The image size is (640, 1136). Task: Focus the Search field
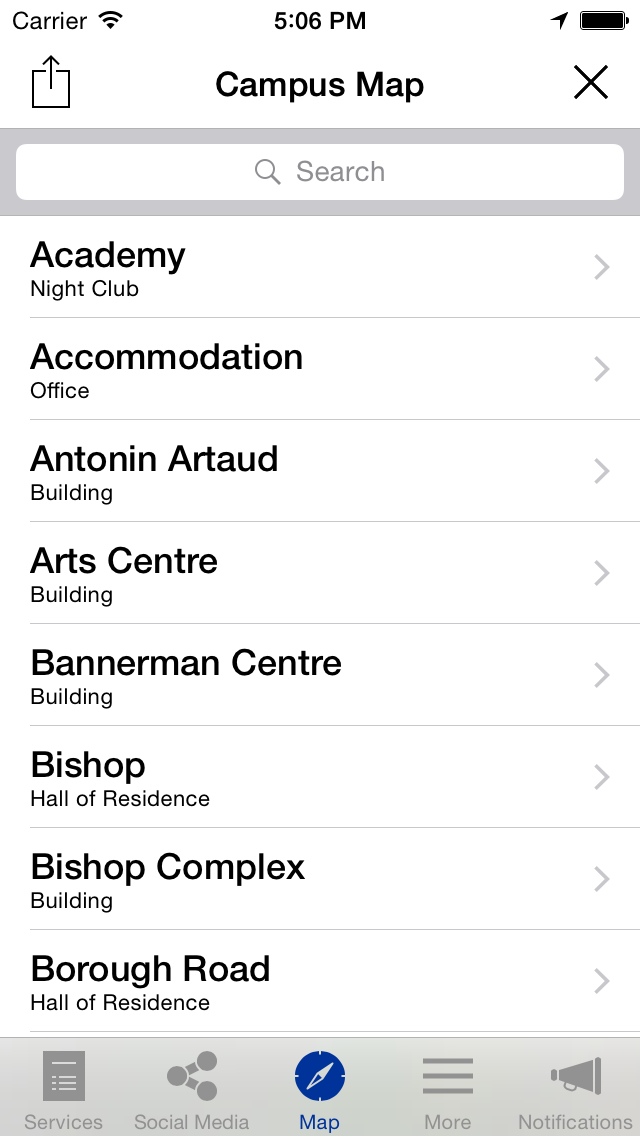click(320, 172)
